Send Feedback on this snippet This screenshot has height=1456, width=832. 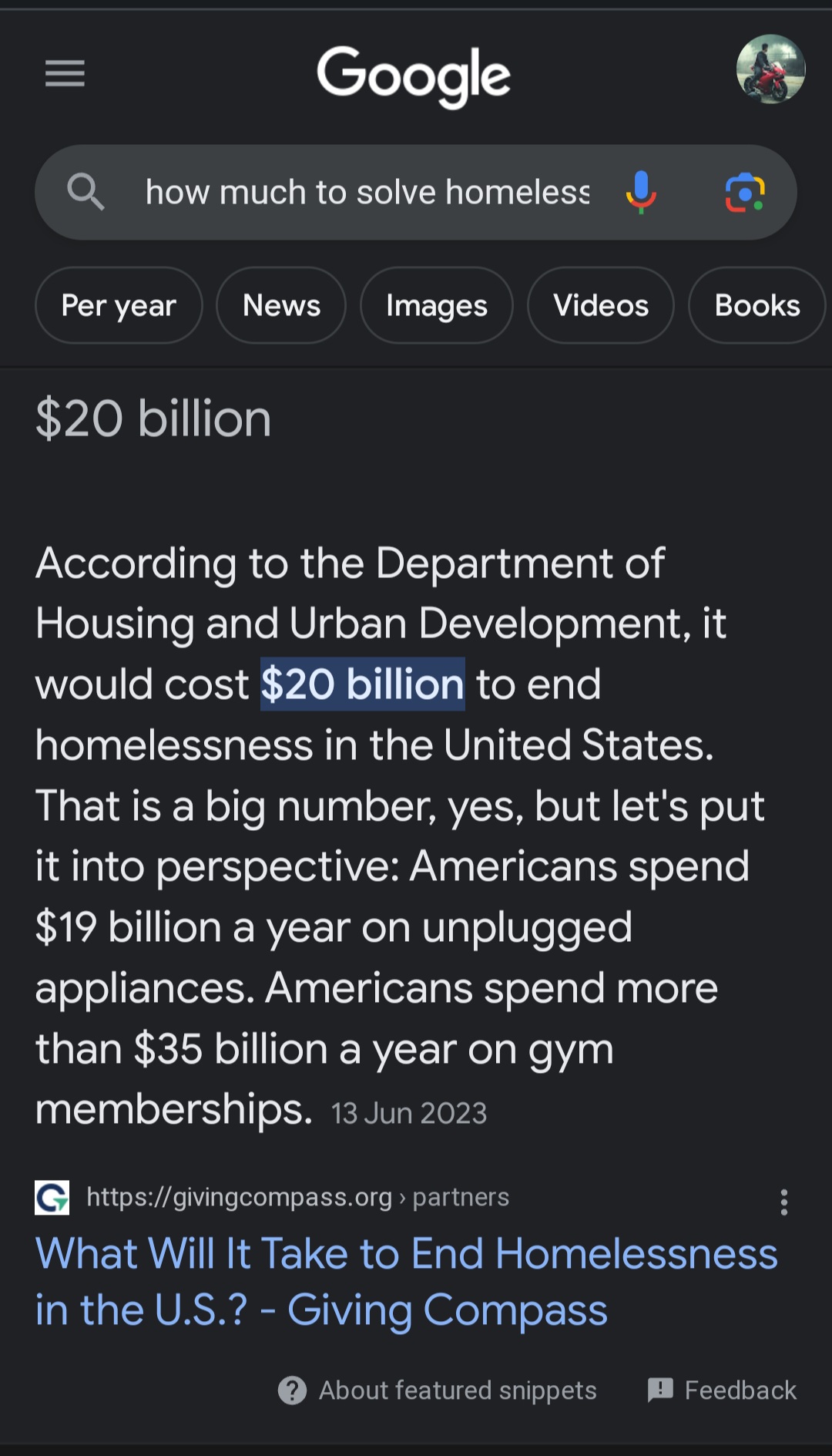(722, 1390)
